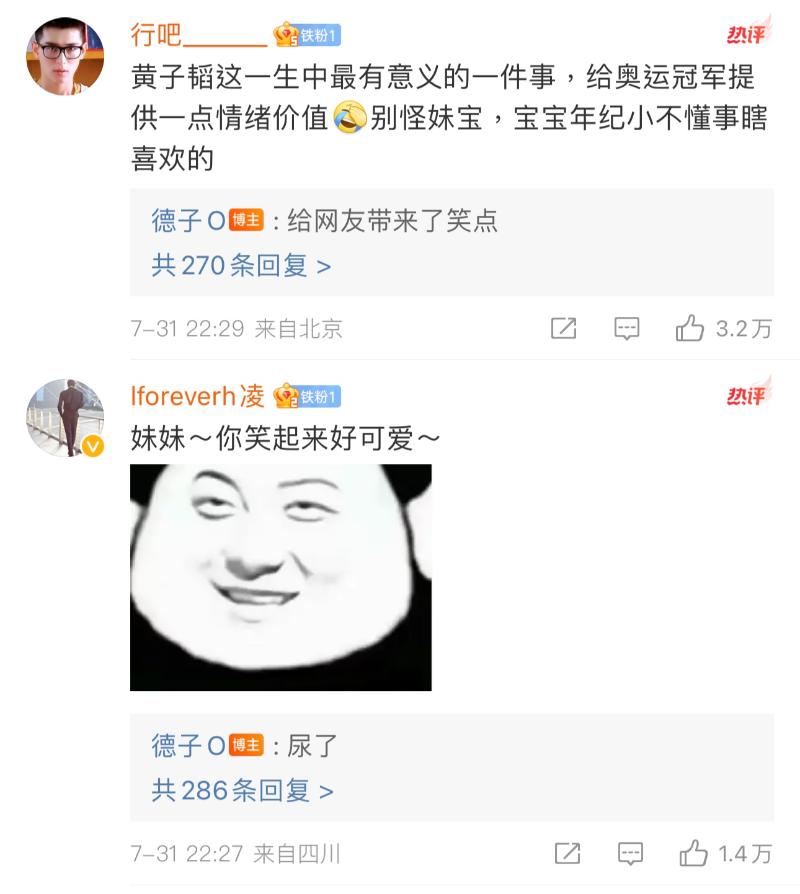Screen dimensions: 800x894
Task: Open the username lforeverh凌
Action: tap(198, 396)
